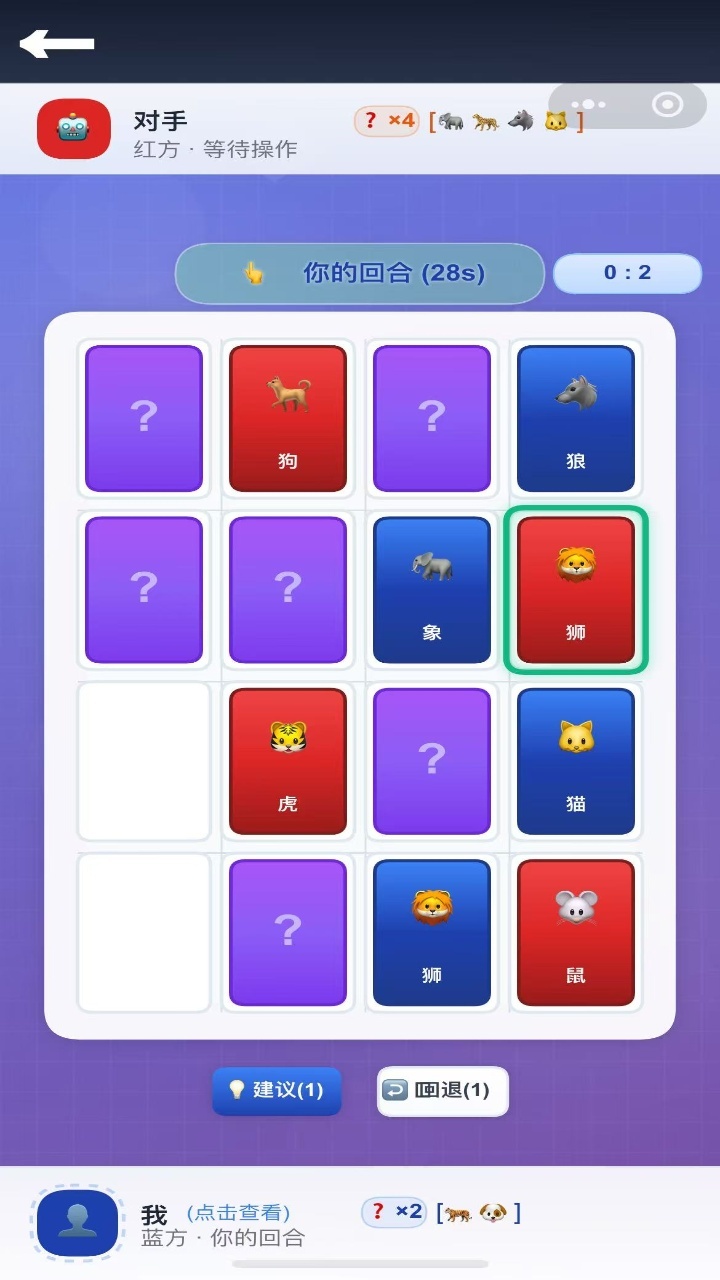Image resolution: width=720 pixels, height=1280 pixels.
Task: Select the blue 狼 wolf card
Action: [575, 419]
